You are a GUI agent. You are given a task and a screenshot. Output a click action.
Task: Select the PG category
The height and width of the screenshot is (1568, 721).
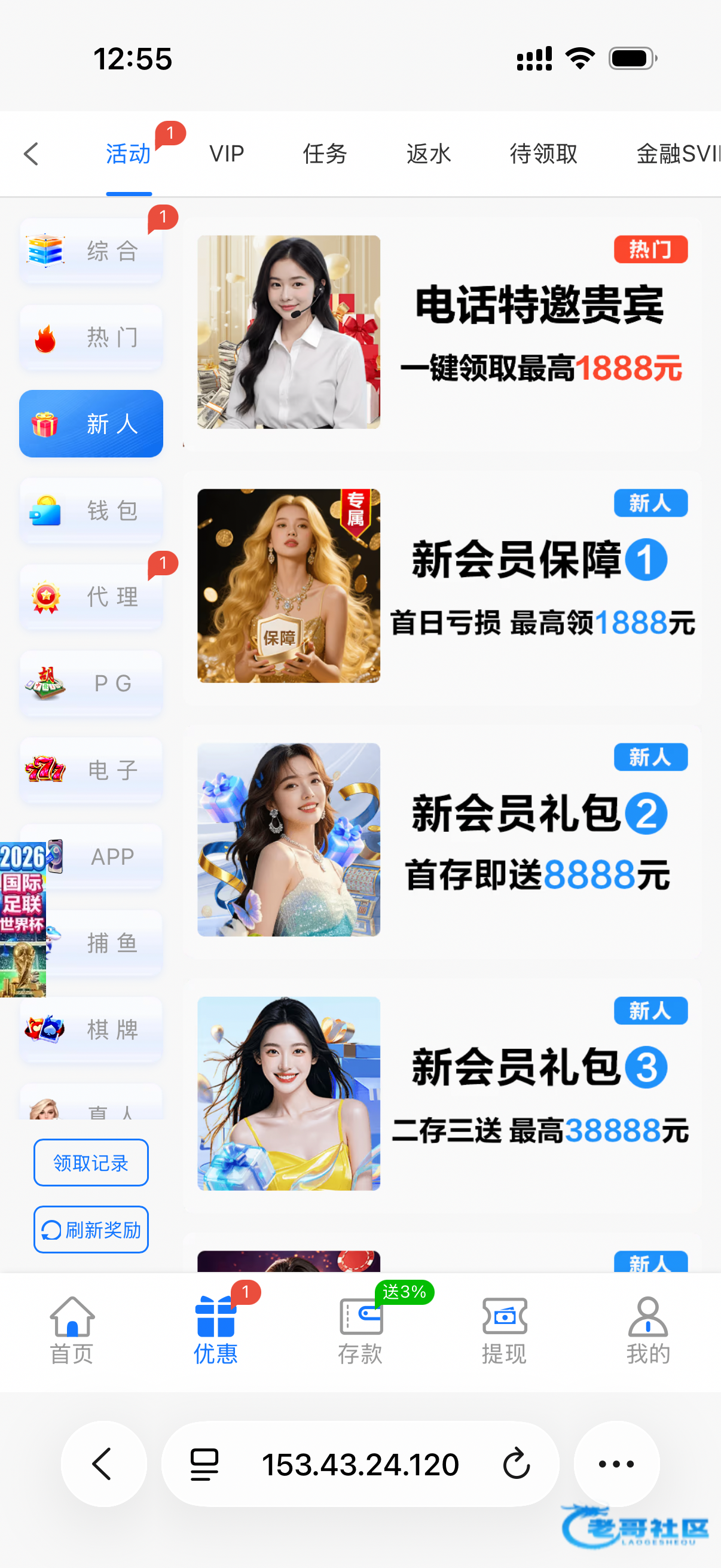coord(91,683)
